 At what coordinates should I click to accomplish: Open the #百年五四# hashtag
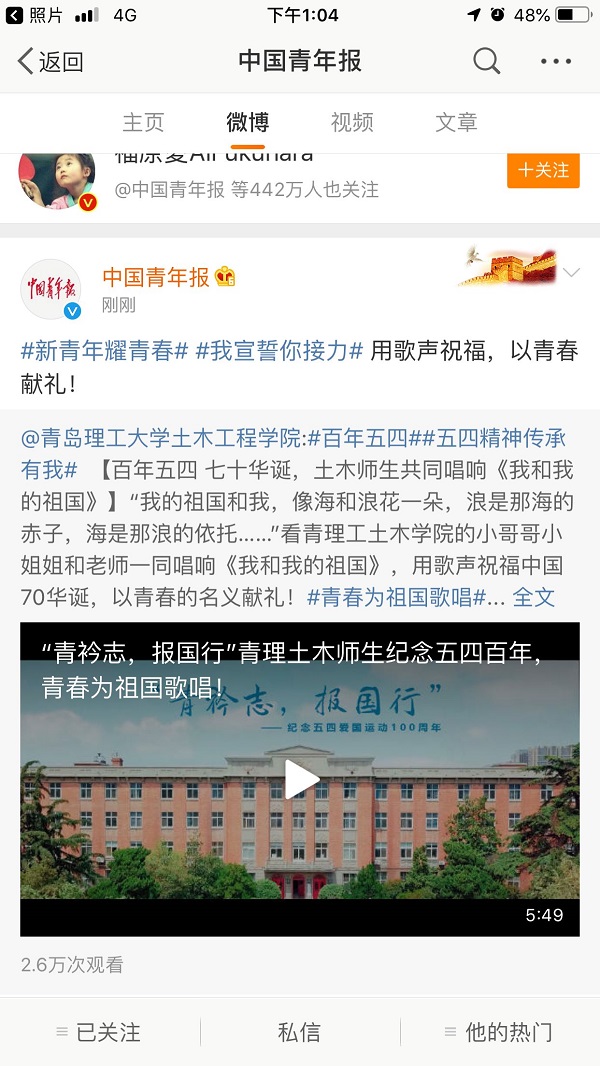353,438
